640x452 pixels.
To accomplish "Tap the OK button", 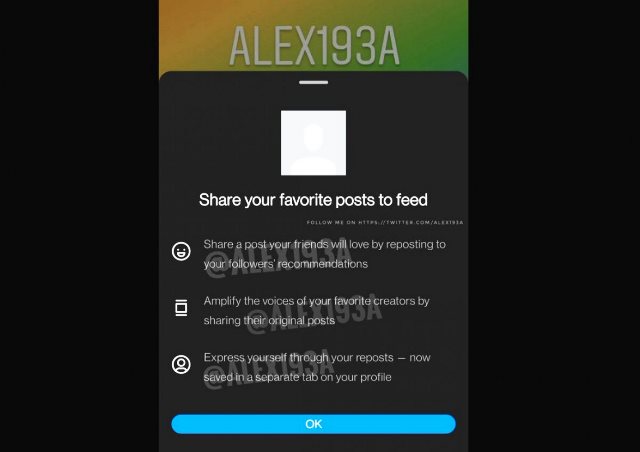I will click(x=313, y=424).
